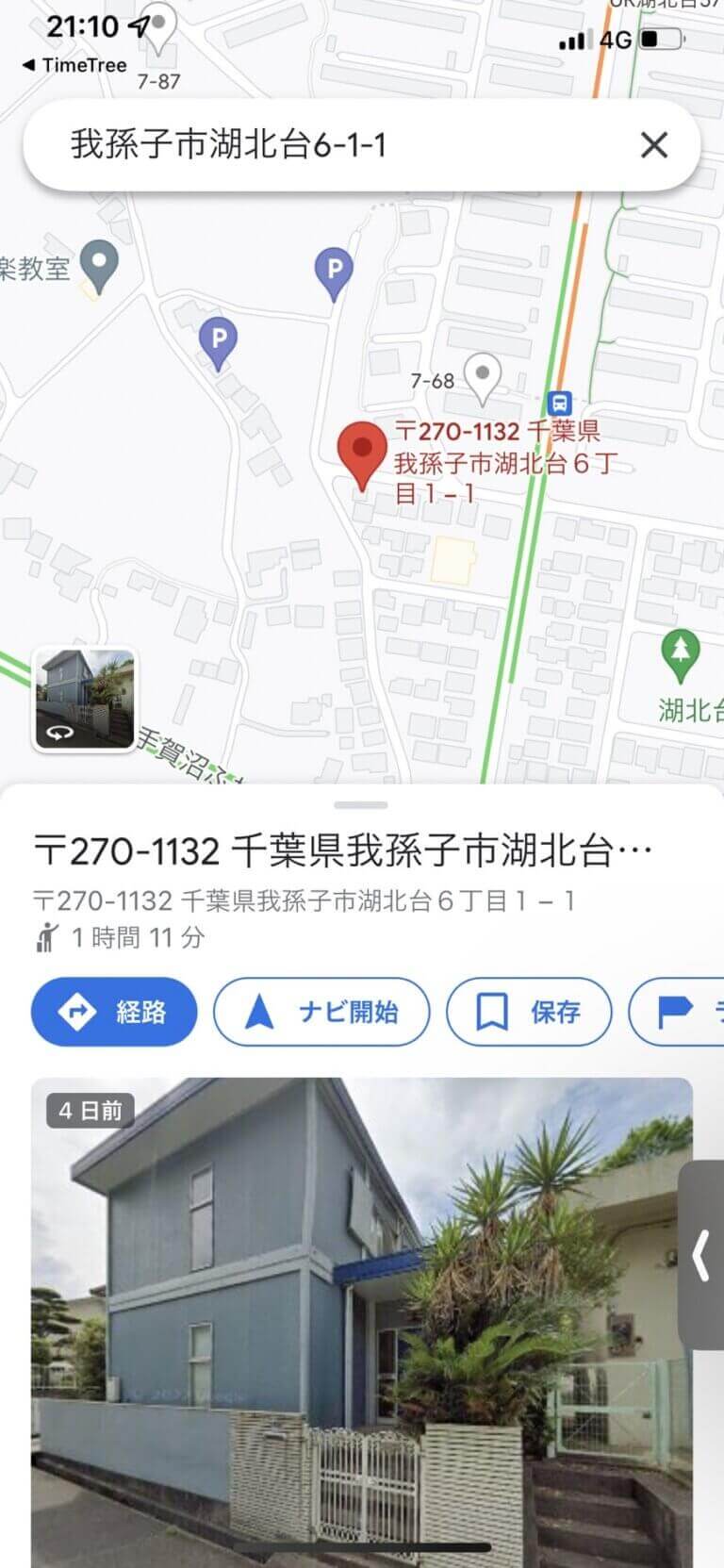Tap the 湖北台 park marker
Viewport: 724px width, 1568px height.
click(681, 653)
